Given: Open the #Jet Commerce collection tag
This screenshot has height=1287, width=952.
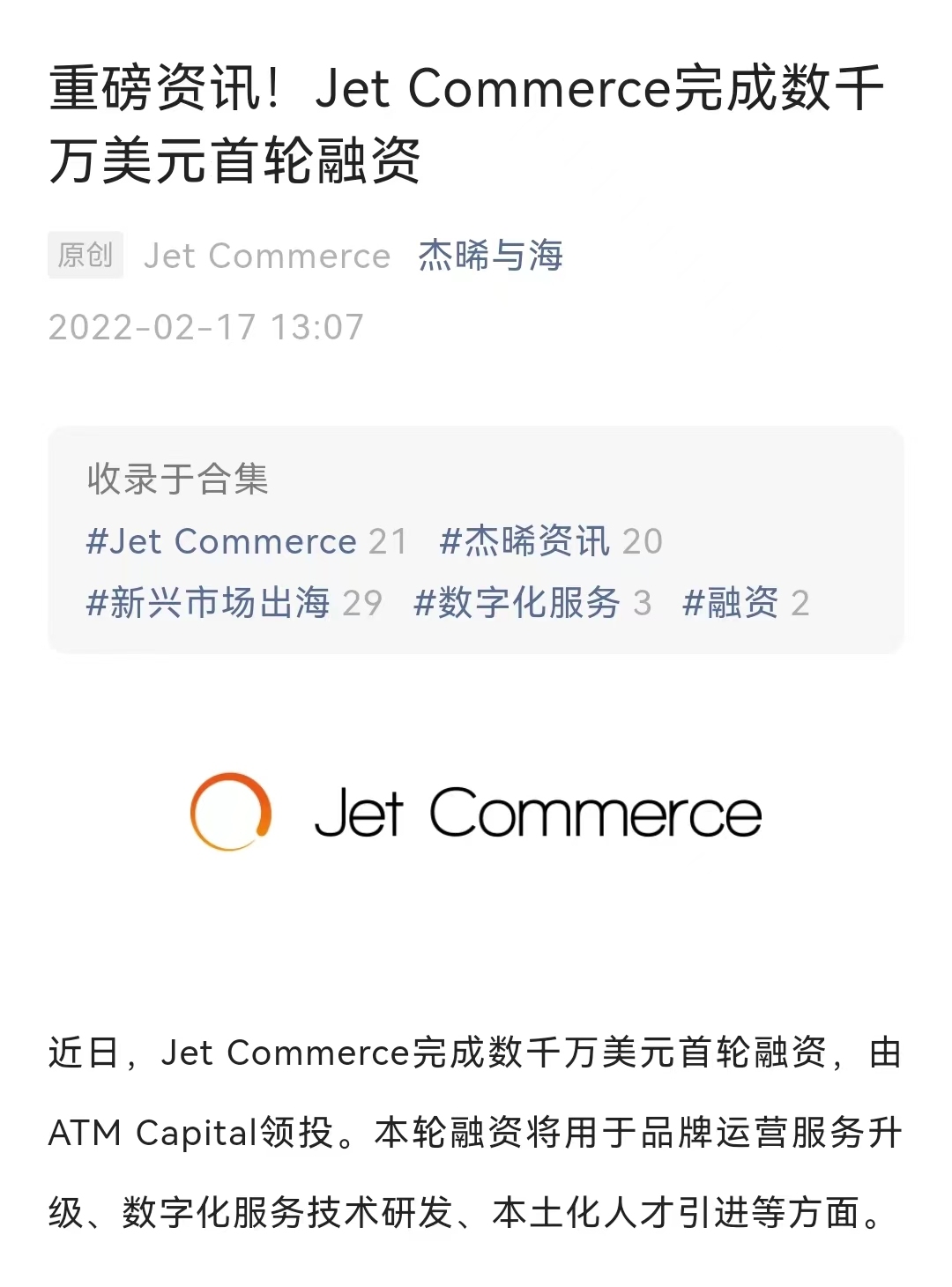Looking at the screenshot, I should pos(222,541).
